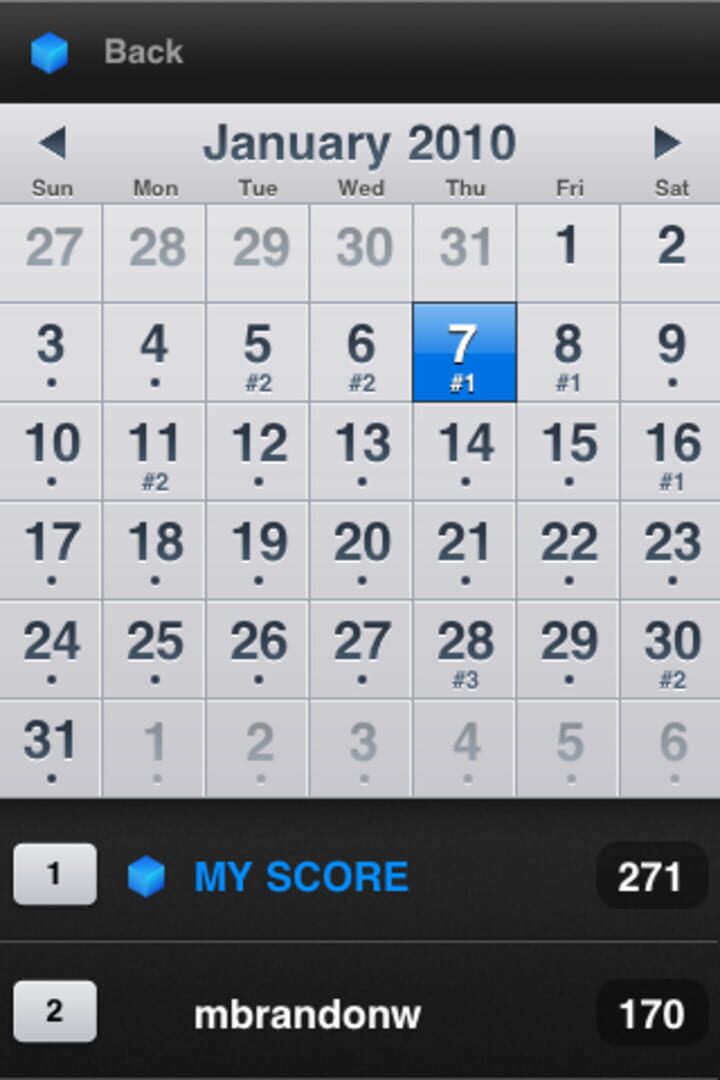Image resolution: width=720 pixels, height=1080 pixels.
Task: Select January 20 on the calendar
Action: click(x=361, y=550)
